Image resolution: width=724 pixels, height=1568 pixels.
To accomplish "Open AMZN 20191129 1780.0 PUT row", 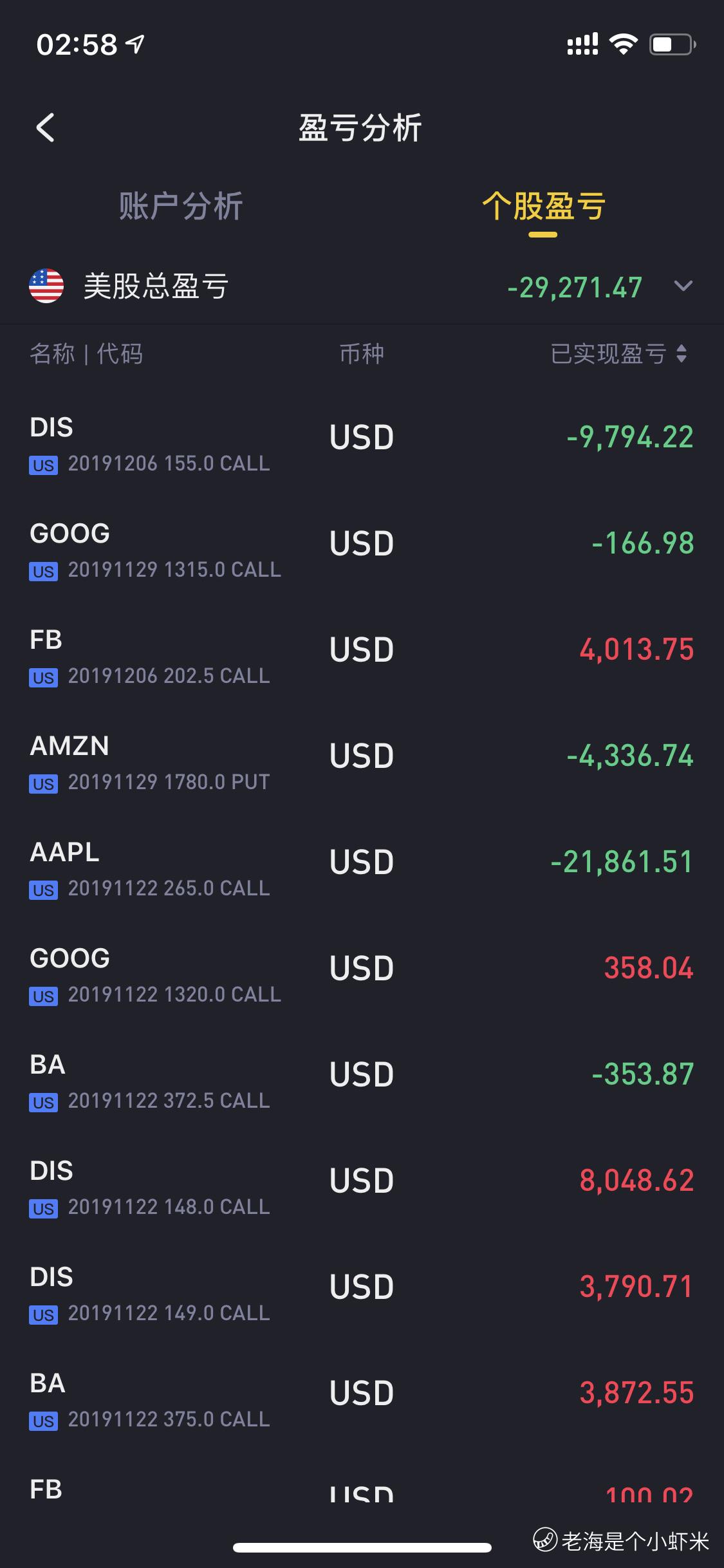I will point(362,763).
